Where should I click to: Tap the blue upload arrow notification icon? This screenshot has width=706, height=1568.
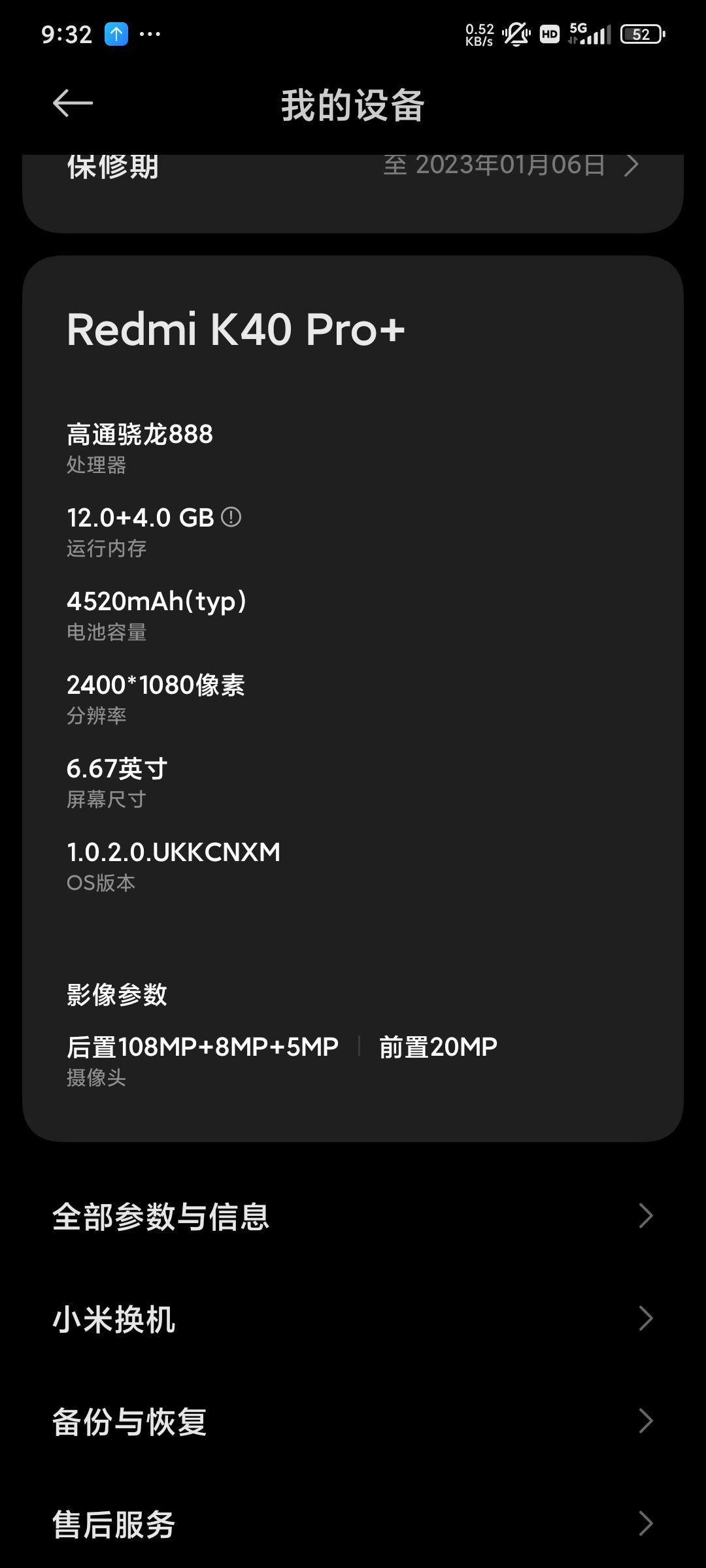tap(118, 34)
